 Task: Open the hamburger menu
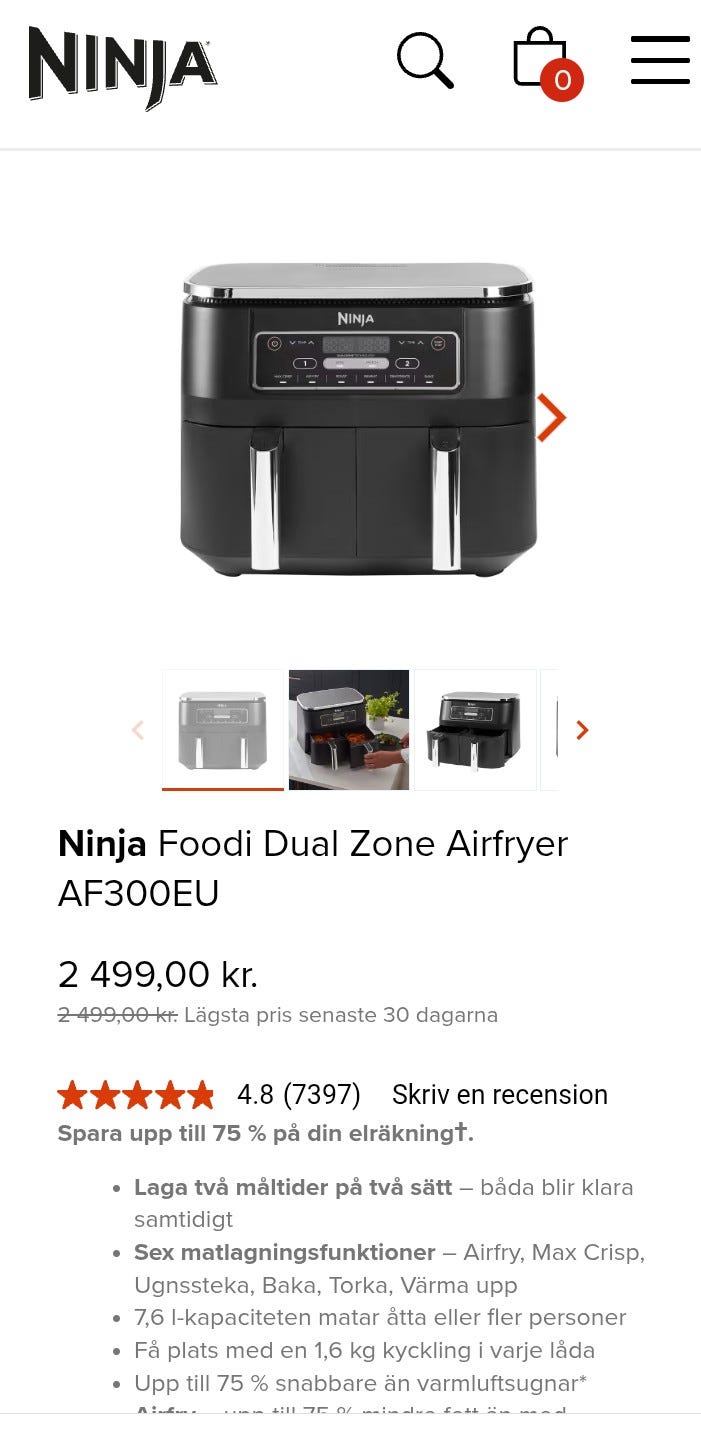point(660,61)
